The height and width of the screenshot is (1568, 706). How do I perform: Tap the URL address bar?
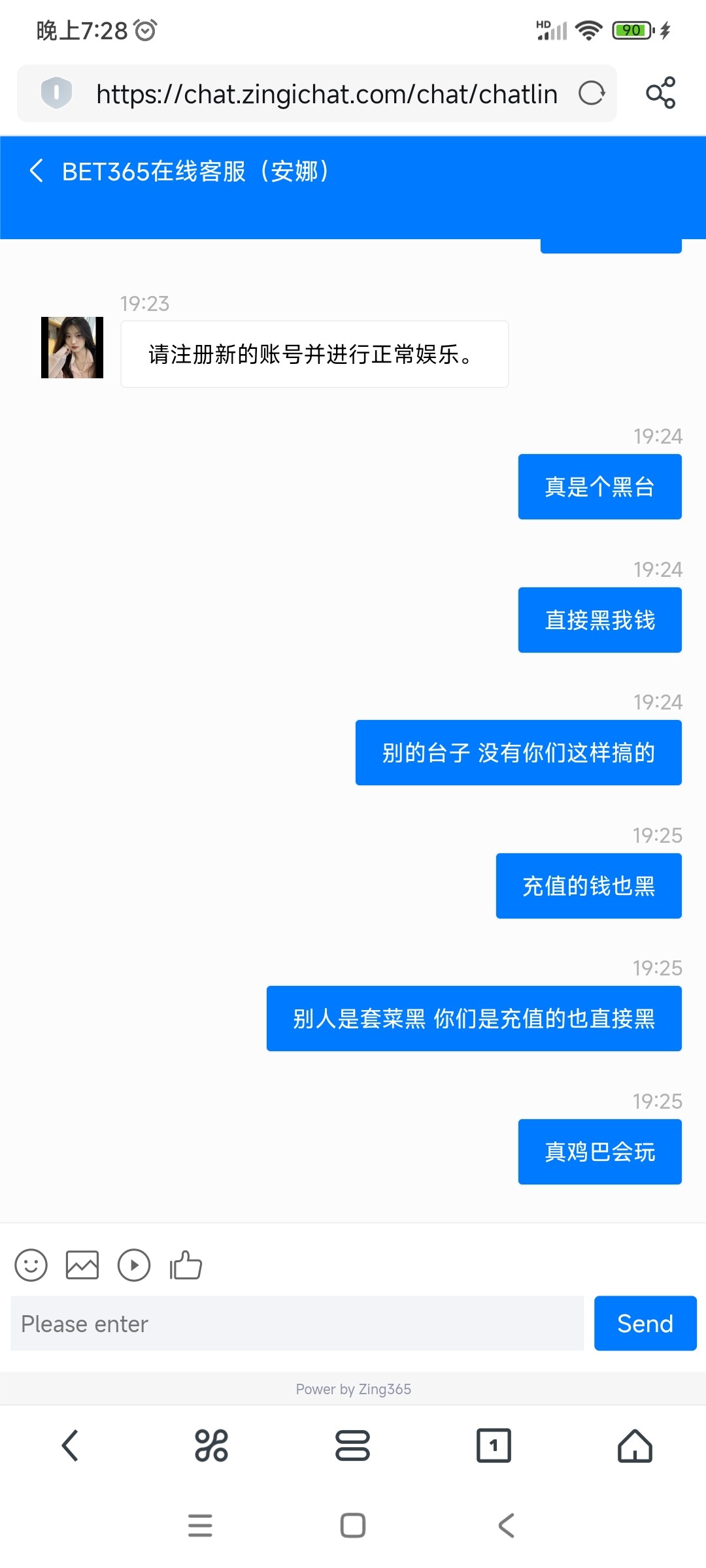pyautogui.click(x=327, y=94)
